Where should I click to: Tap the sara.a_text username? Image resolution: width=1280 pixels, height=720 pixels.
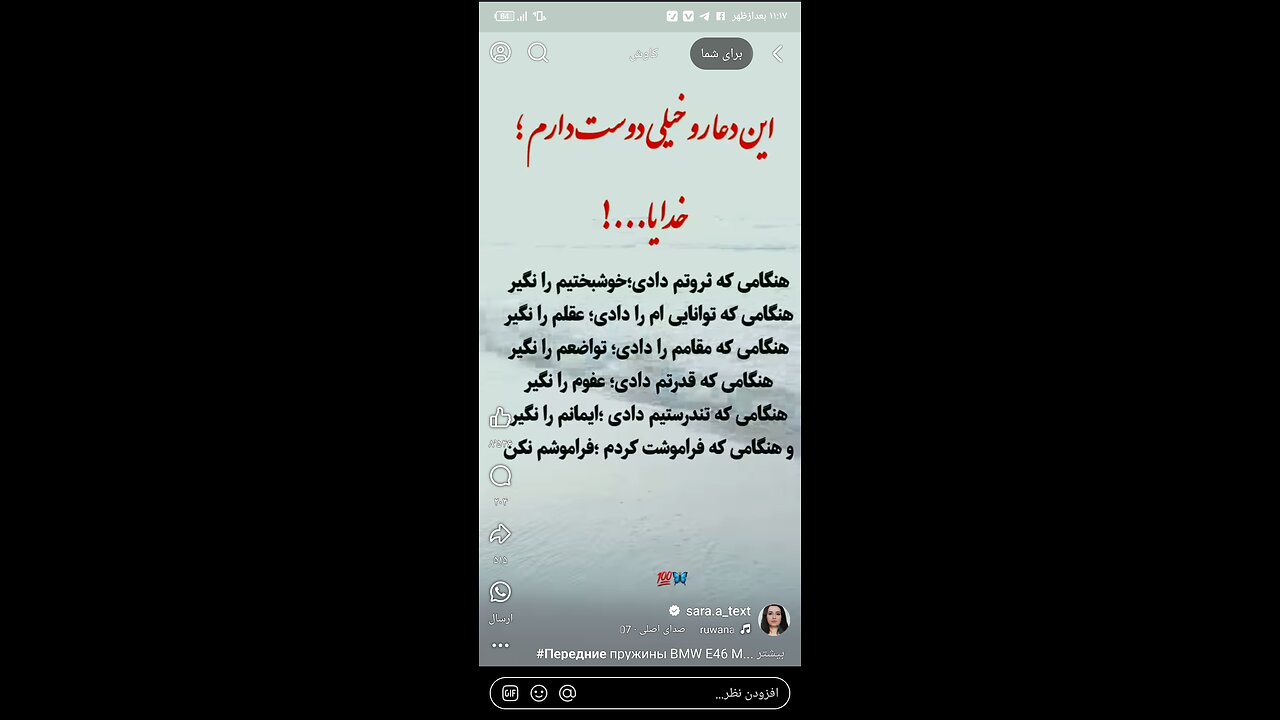coord(717,611)
